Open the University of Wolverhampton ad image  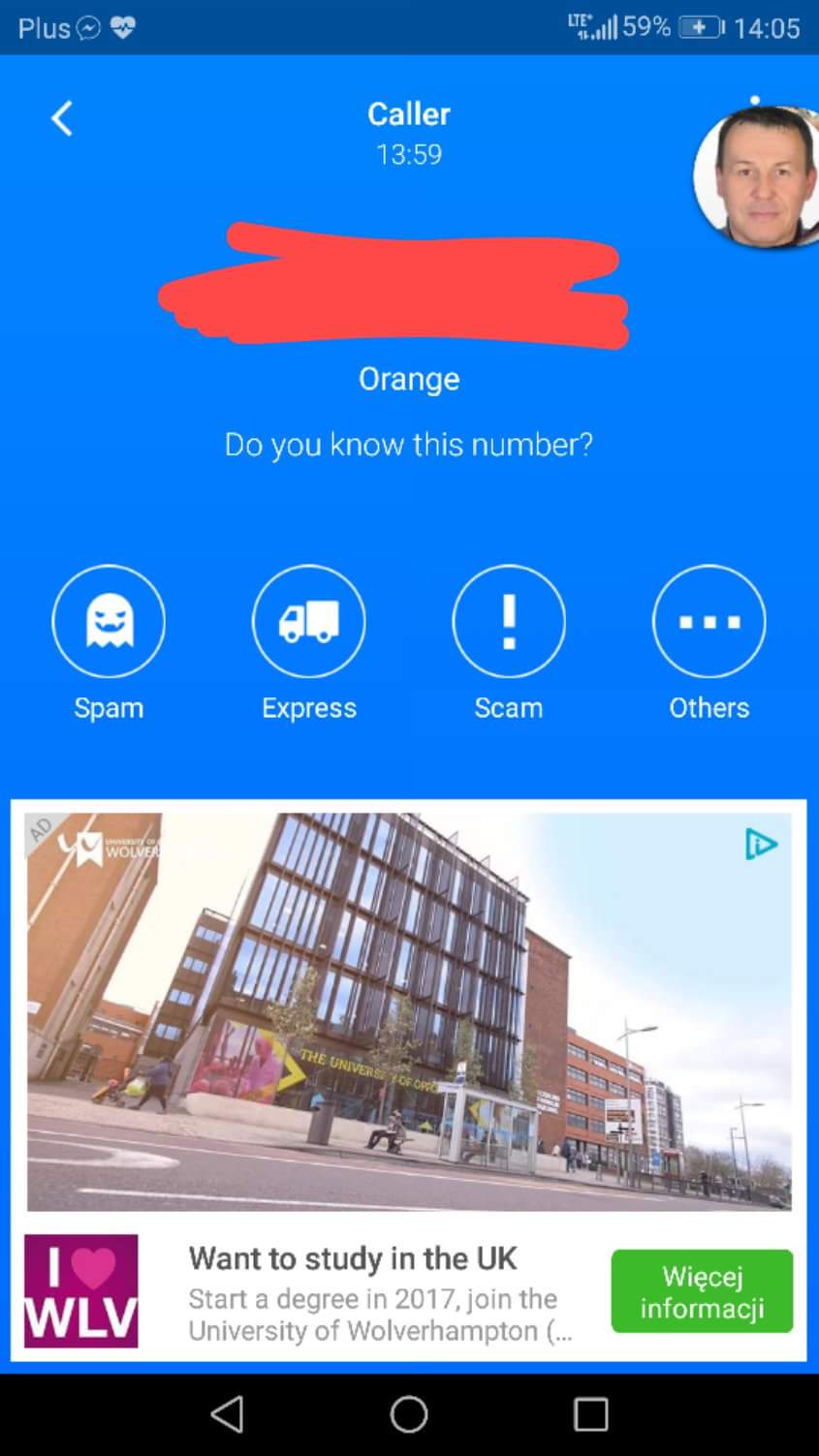409,1011
